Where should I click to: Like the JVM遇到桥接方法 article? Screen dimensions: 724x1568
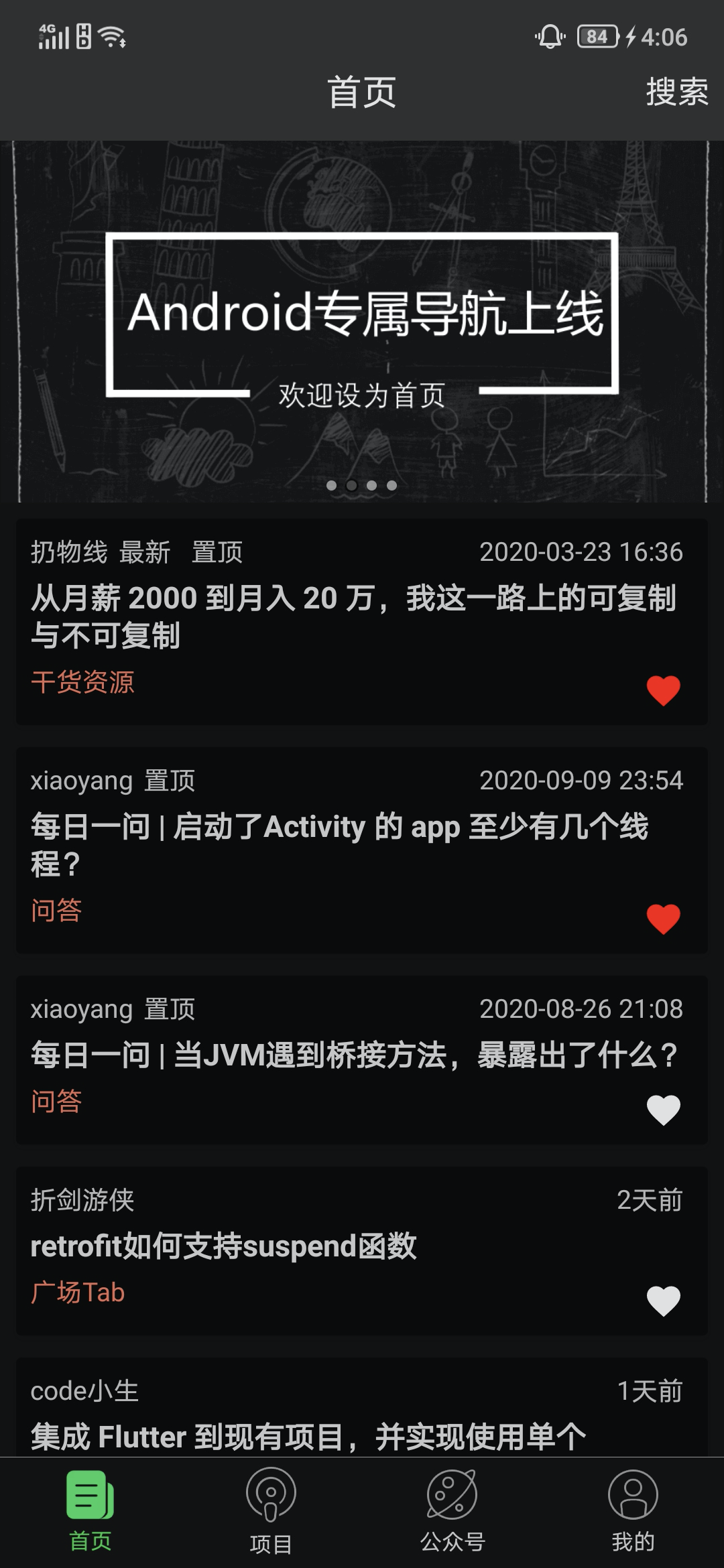click(663, 1110)
